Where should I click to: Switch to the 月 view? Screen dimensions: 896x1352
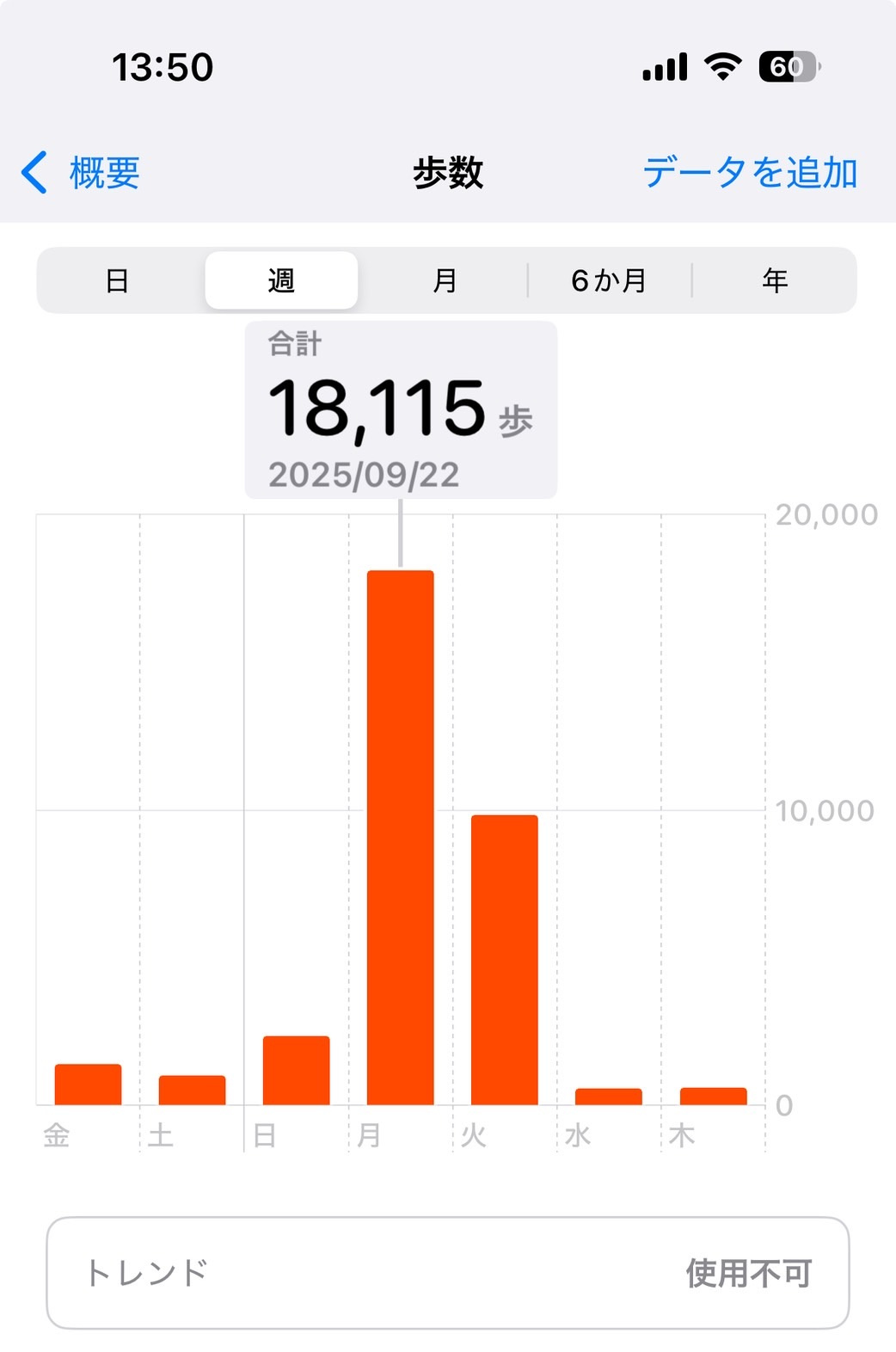coord(445,280)
